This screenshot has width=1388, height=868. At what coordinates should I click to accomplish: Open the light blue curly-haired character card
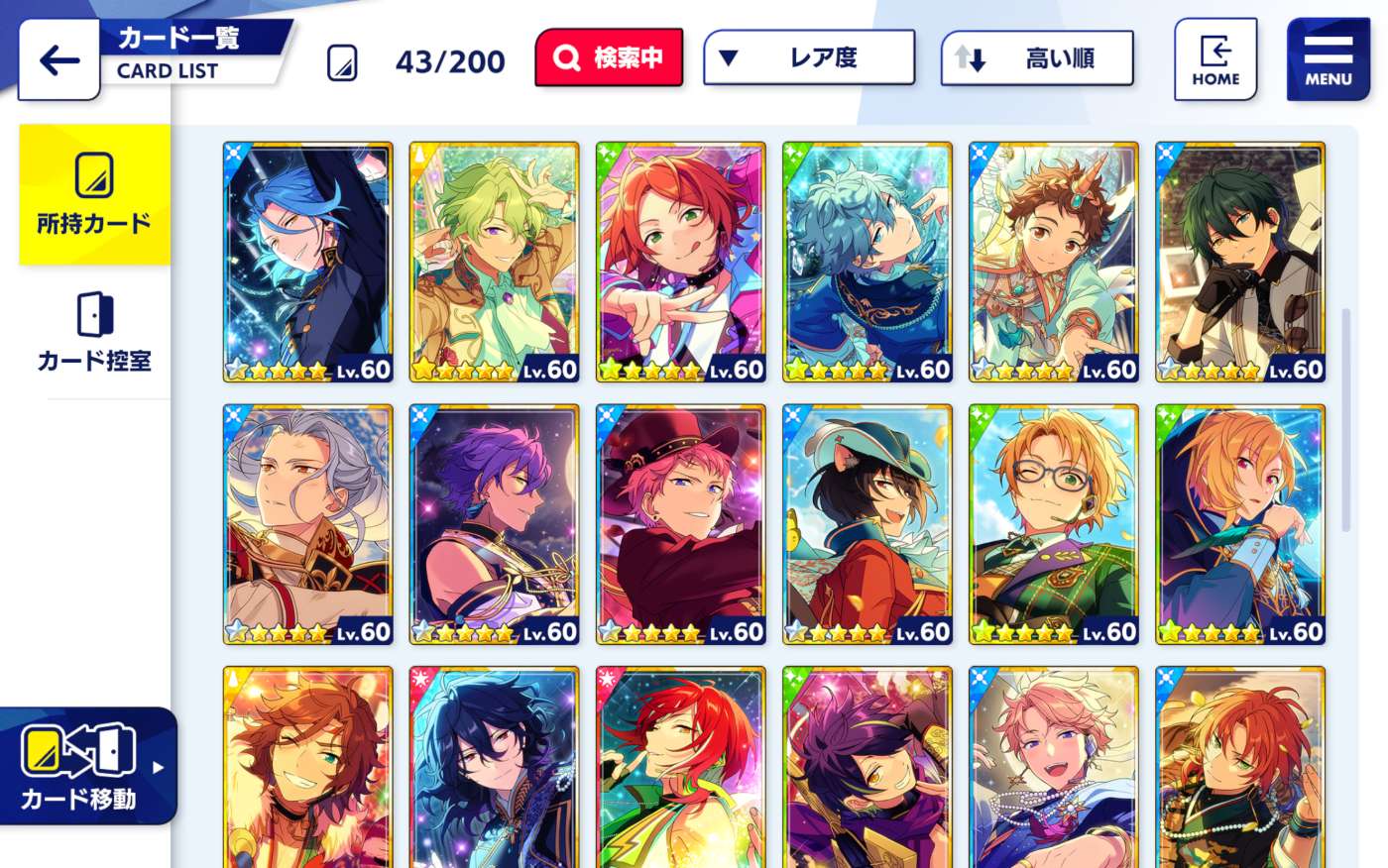coord(867,262)
